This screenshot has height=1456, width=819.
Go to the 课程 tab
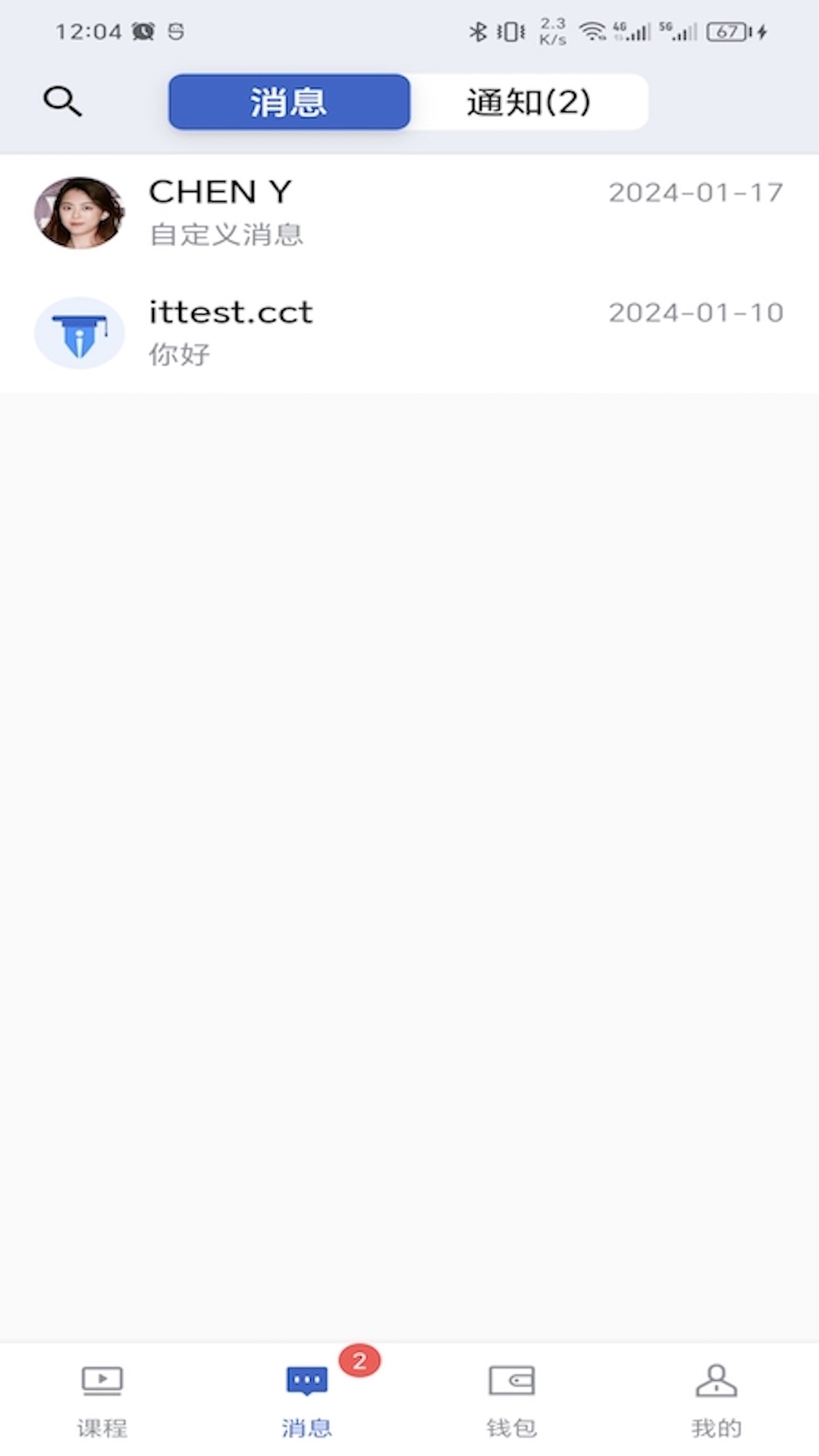[102, 1401]
